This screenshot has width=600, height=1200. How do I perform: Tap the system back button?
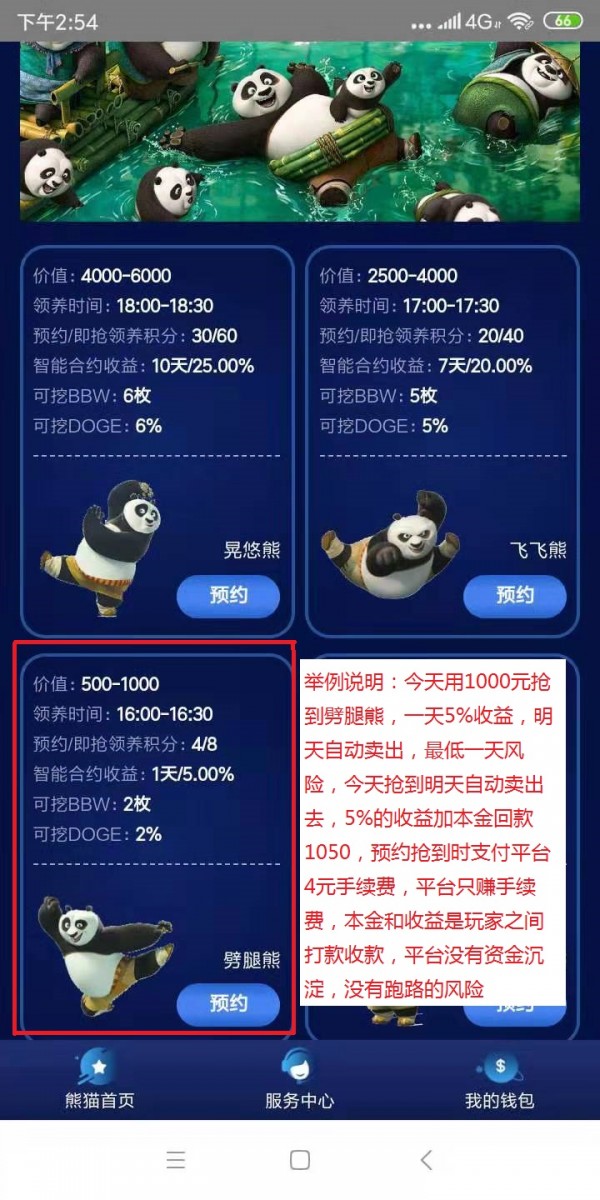tap(426, 1160)
